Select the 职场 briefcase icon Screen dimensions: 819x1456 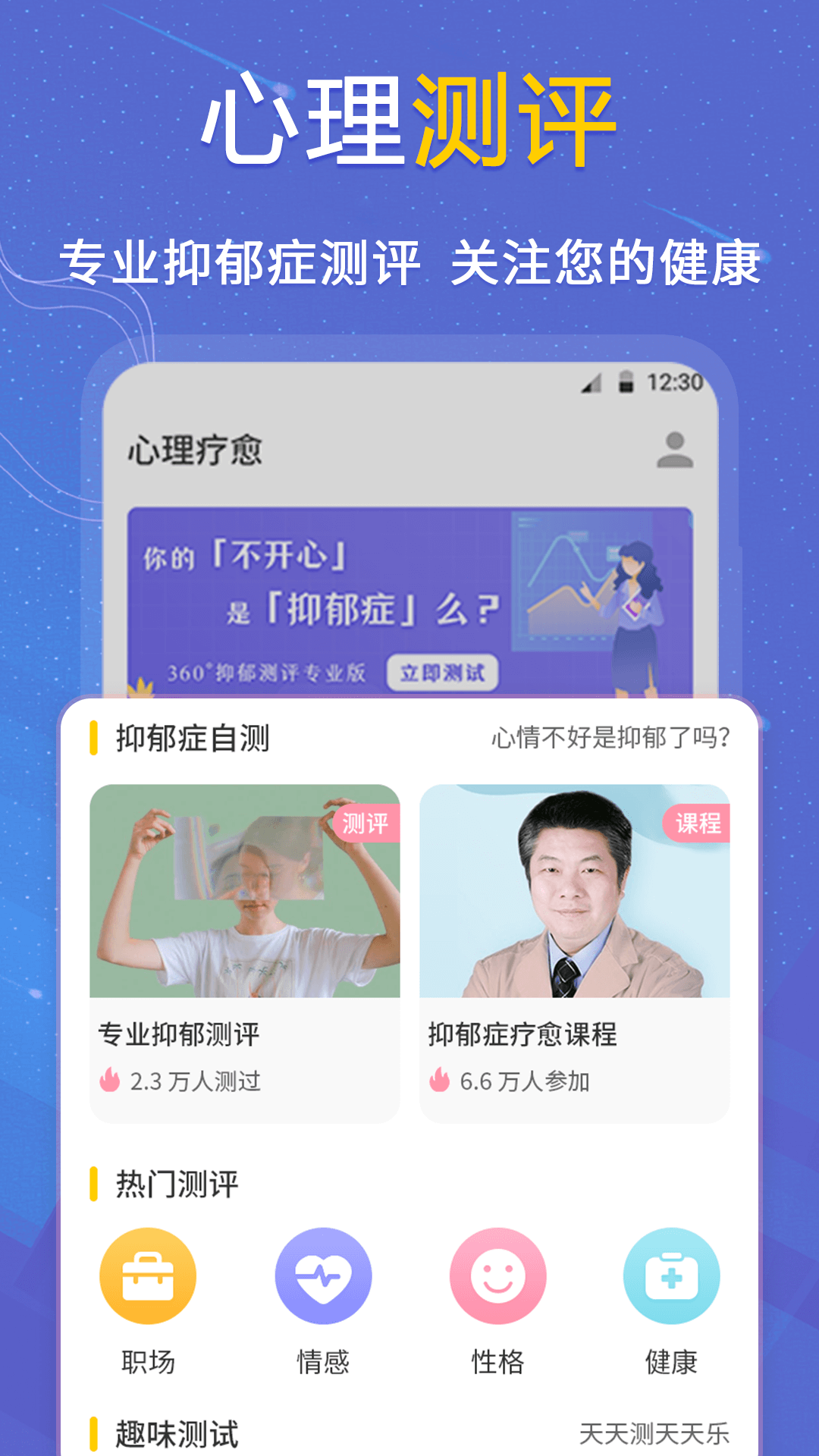(x=146, y=1276)
